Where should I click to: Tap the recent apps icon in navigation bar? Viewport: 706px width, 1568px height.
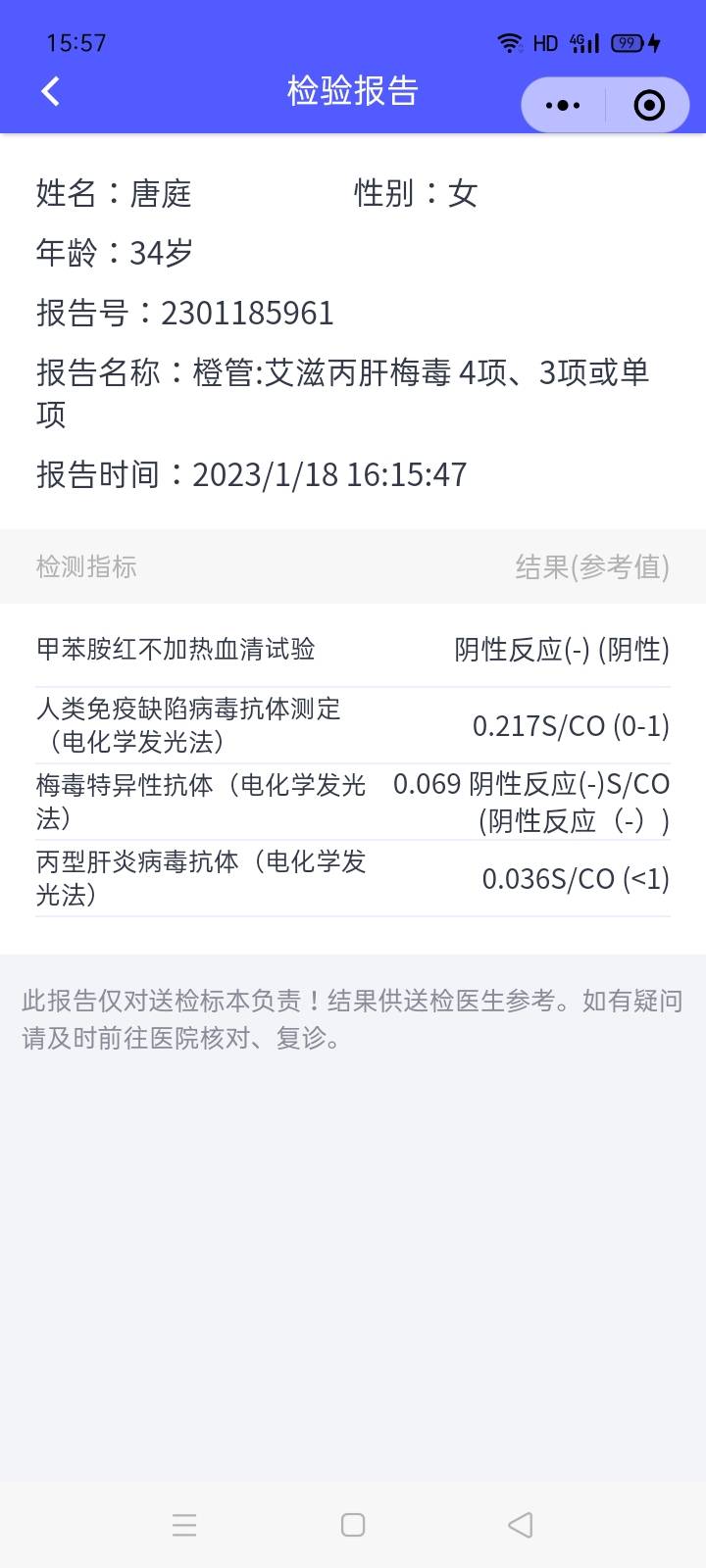185,1525
